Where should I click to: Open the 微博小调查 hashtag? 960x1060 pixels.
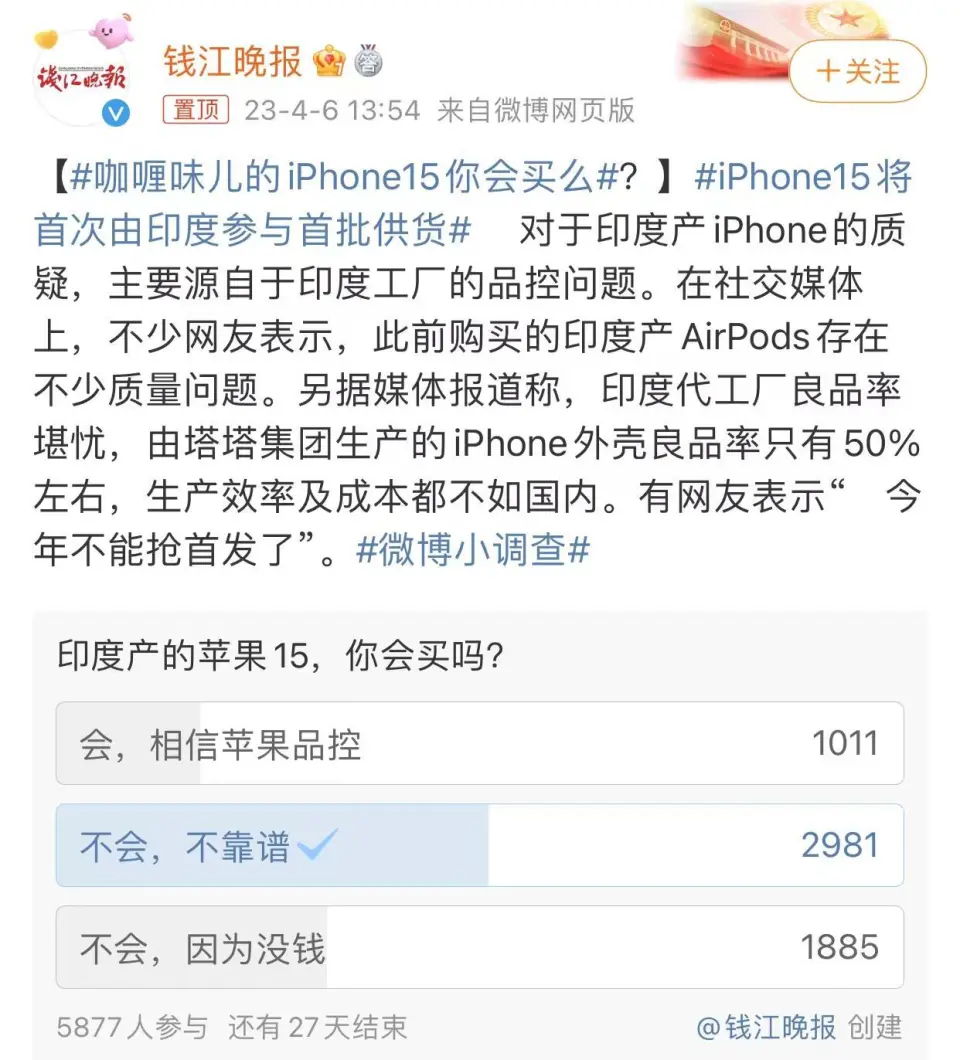click(x=474, y=549)
